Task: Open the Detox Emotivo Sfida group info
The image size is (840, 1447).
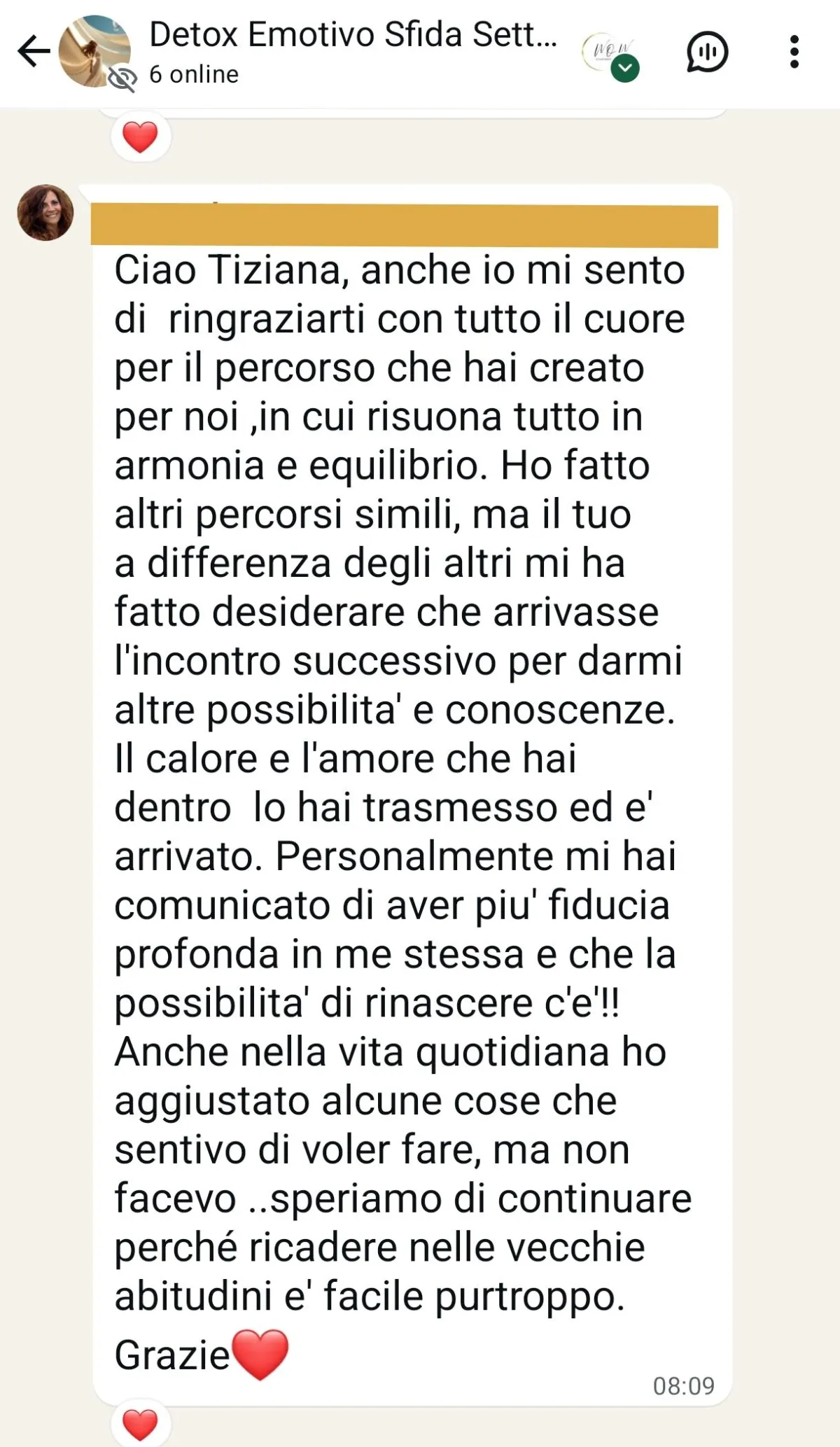Action: coord(352,36)
